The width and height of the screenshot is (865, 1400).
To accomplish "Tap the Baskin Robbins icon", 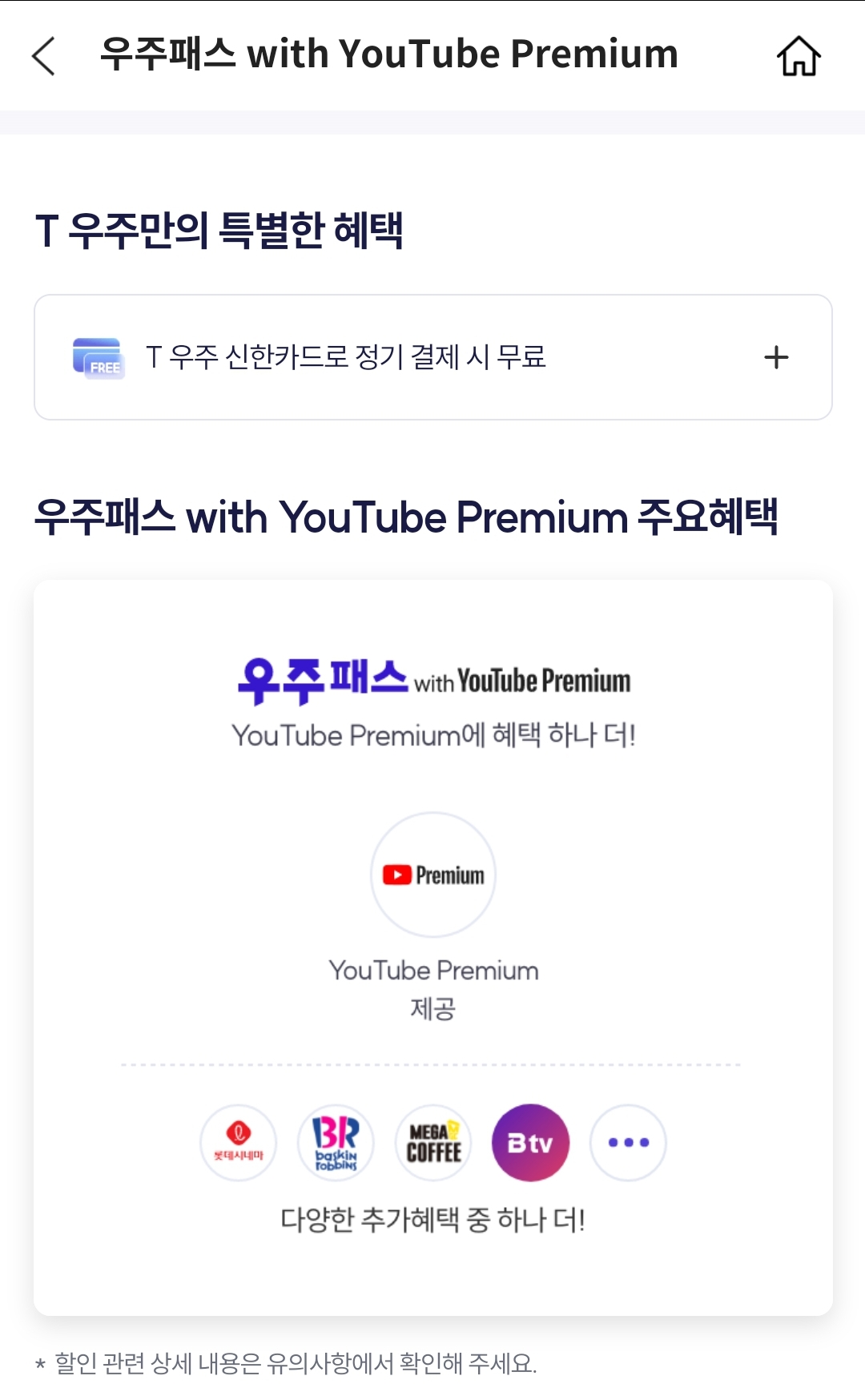I will tap(335, 1143).
